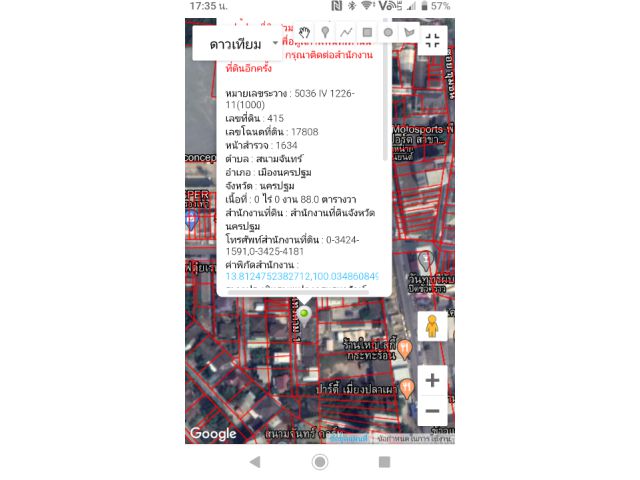640x480 pixels.
Task: Exit fullscreen map view
Action: [x=433, y=40]
